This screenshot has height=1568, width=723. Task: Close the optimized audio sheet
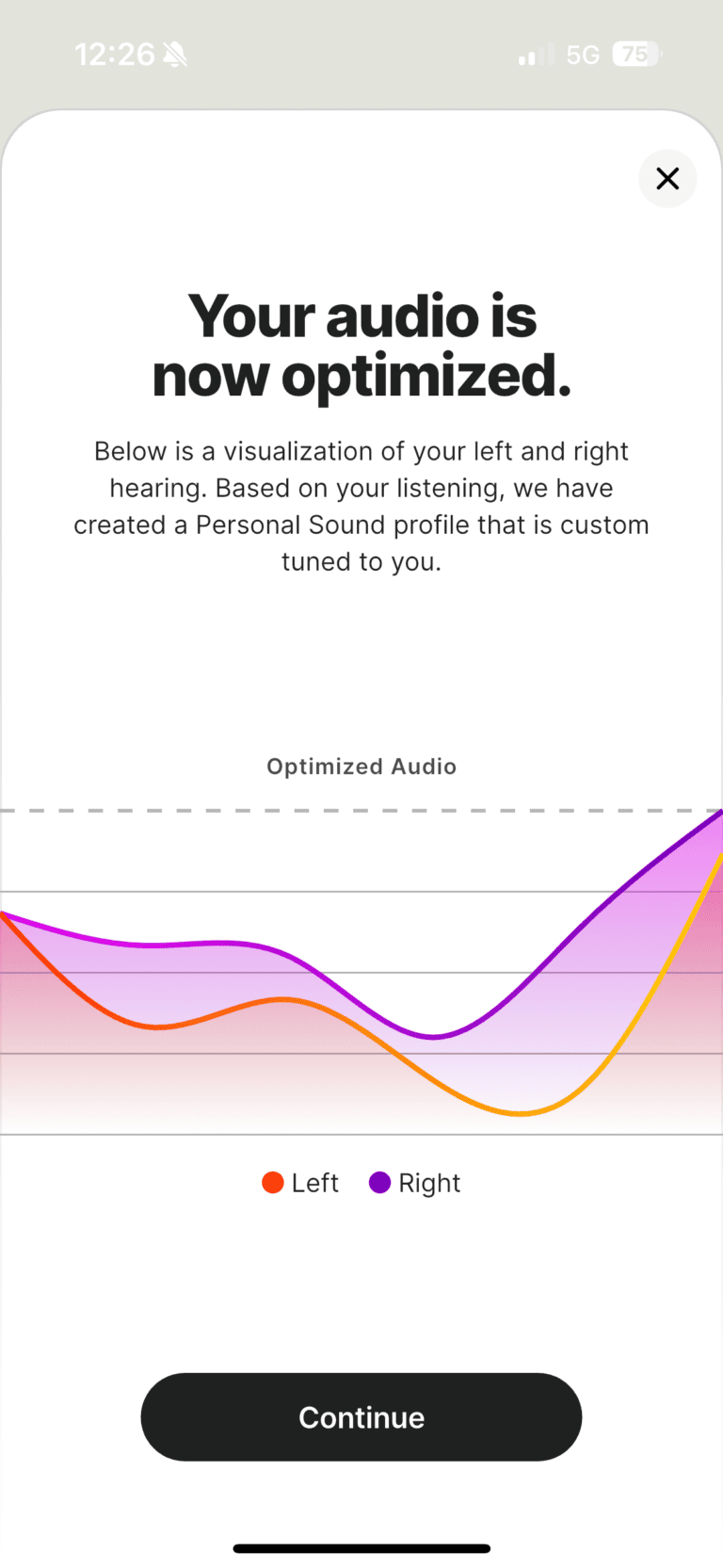click(667, 178)
